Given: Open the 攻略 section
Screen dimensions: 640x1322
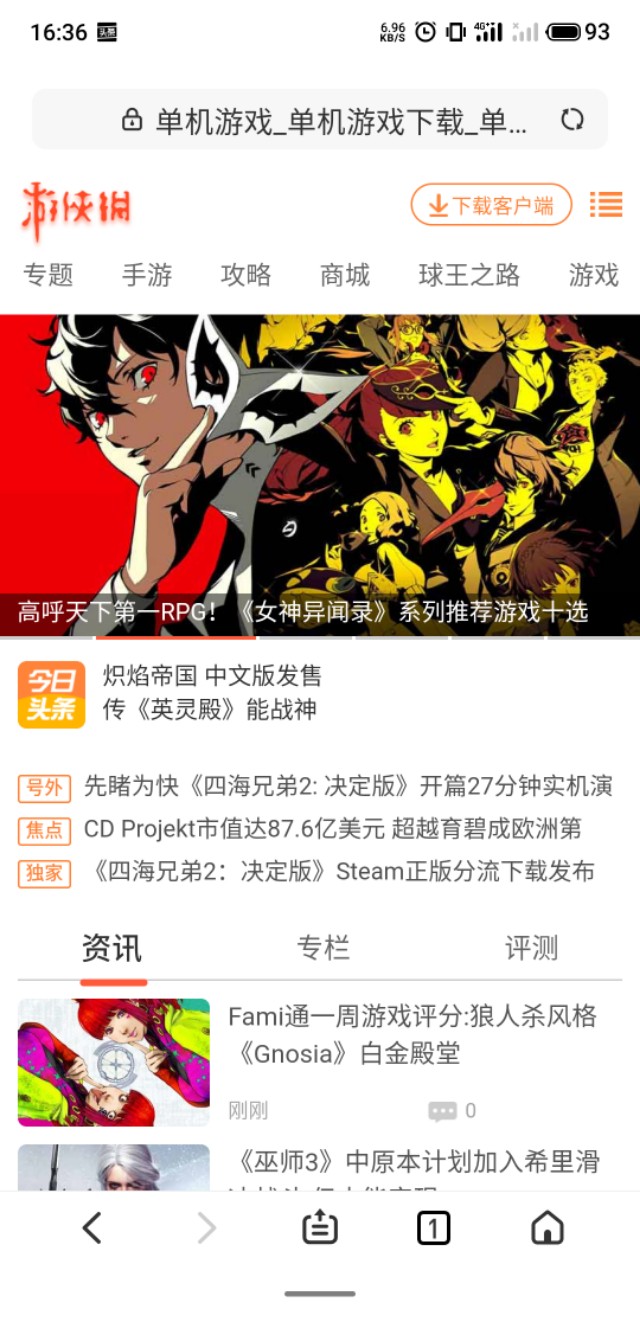Looking at the screenshot, I should (246, 274).
